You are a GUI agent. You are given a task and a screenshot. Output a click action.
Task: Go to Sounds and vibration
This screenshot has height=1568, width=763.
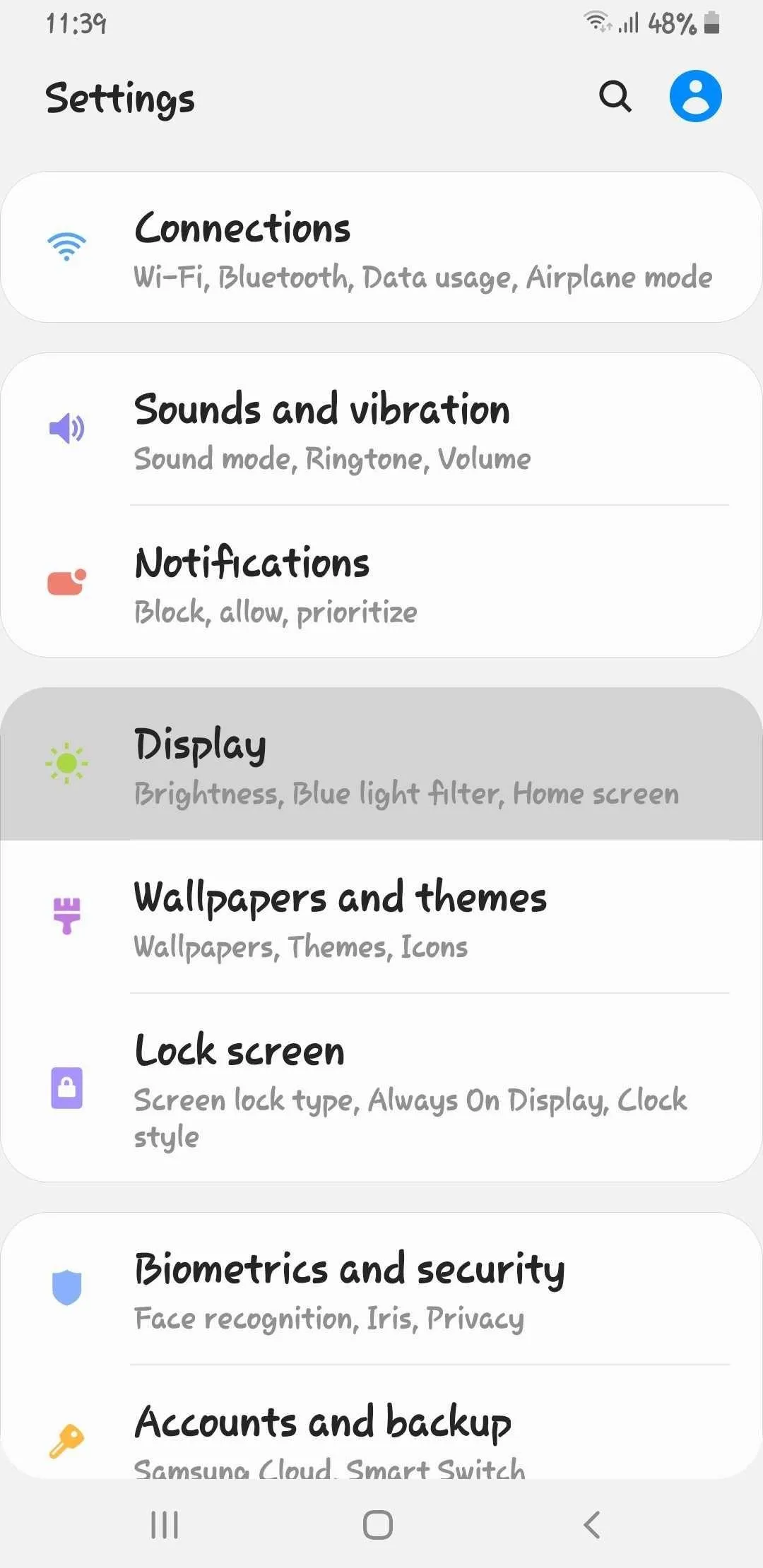(x=381, y=429)
